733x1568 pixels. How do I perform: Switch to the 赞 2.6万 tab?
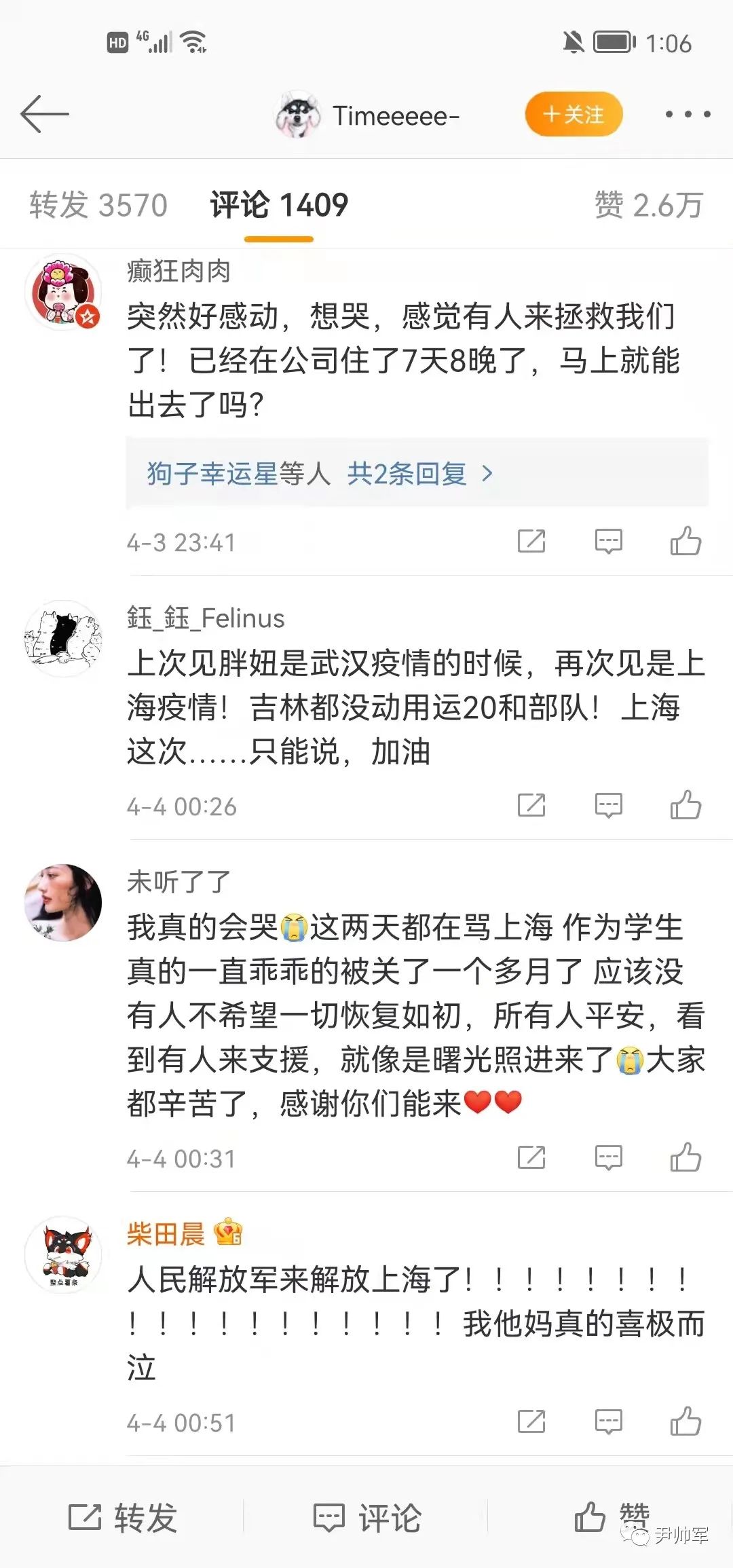click(x=648, y=205)
